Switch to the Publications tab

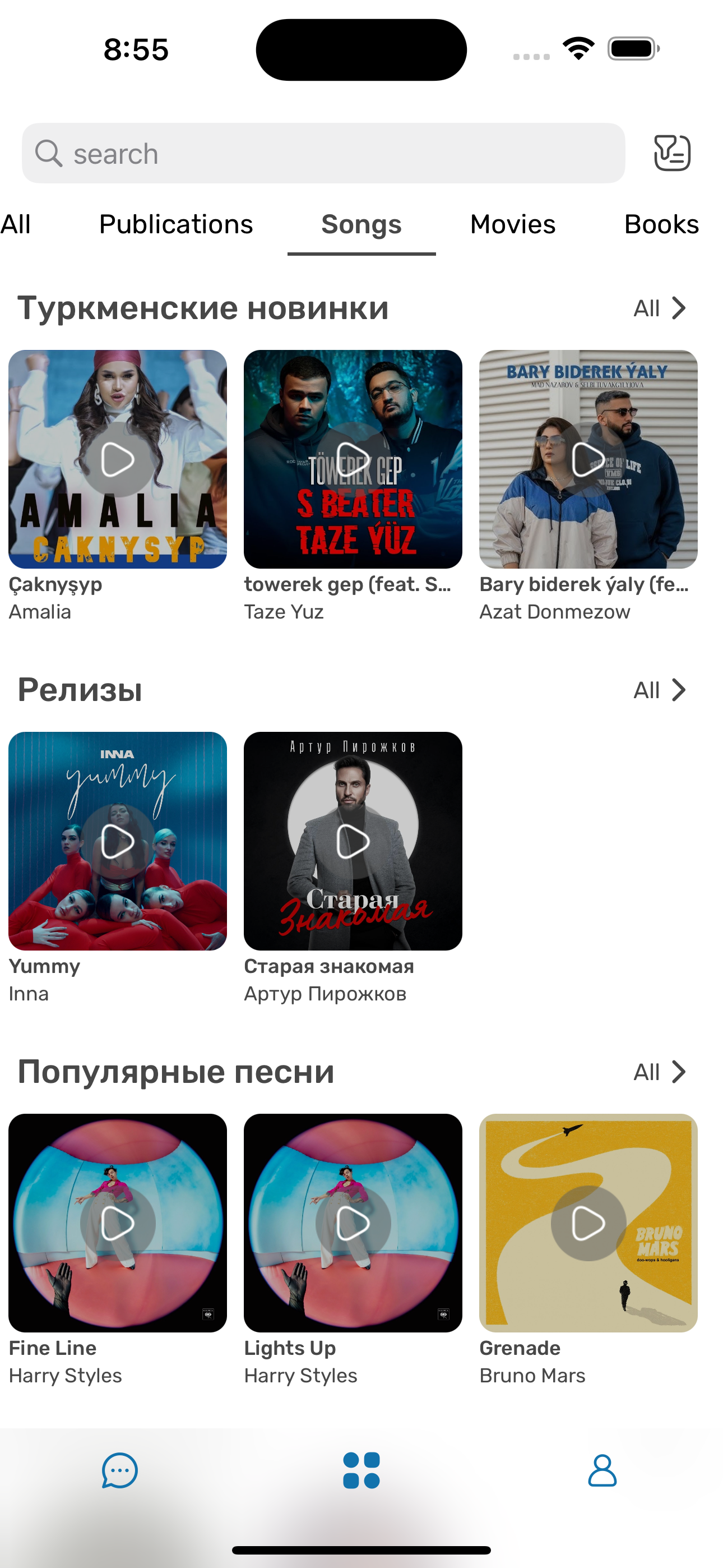coord(176,225)
